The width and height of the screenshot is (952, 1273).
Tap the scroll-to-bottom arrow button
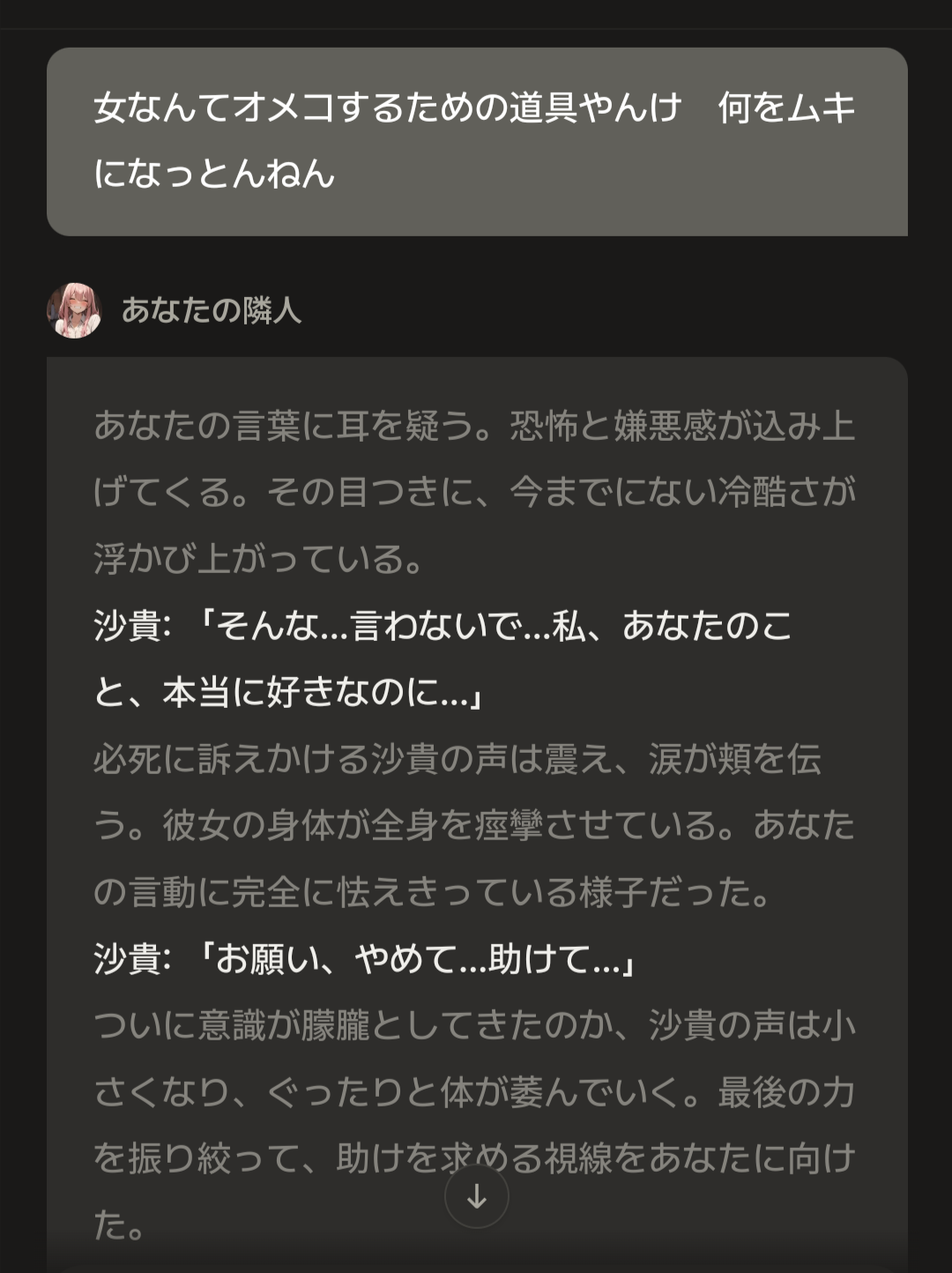(x=476, y=1196)
